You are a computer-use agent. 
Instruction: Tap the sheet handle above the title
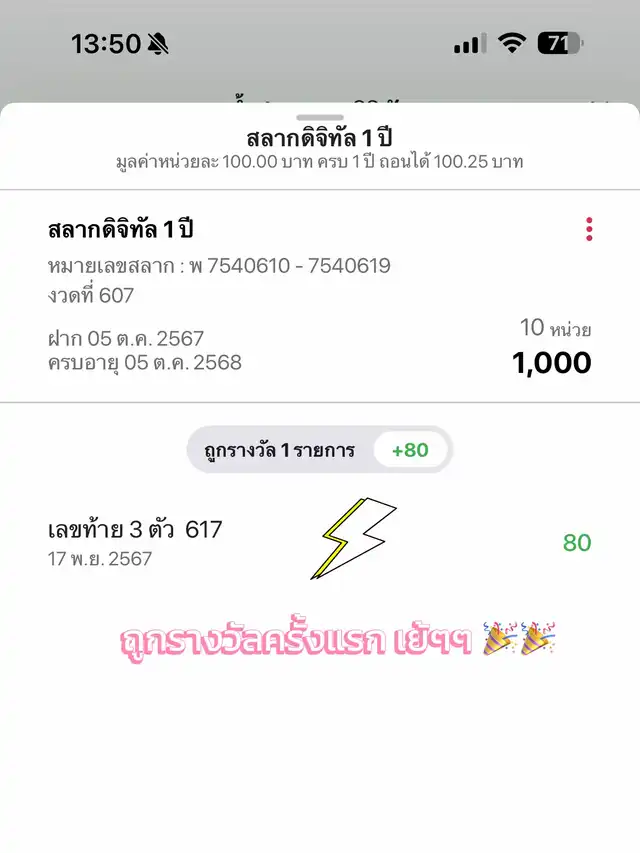tap(319, 118)
